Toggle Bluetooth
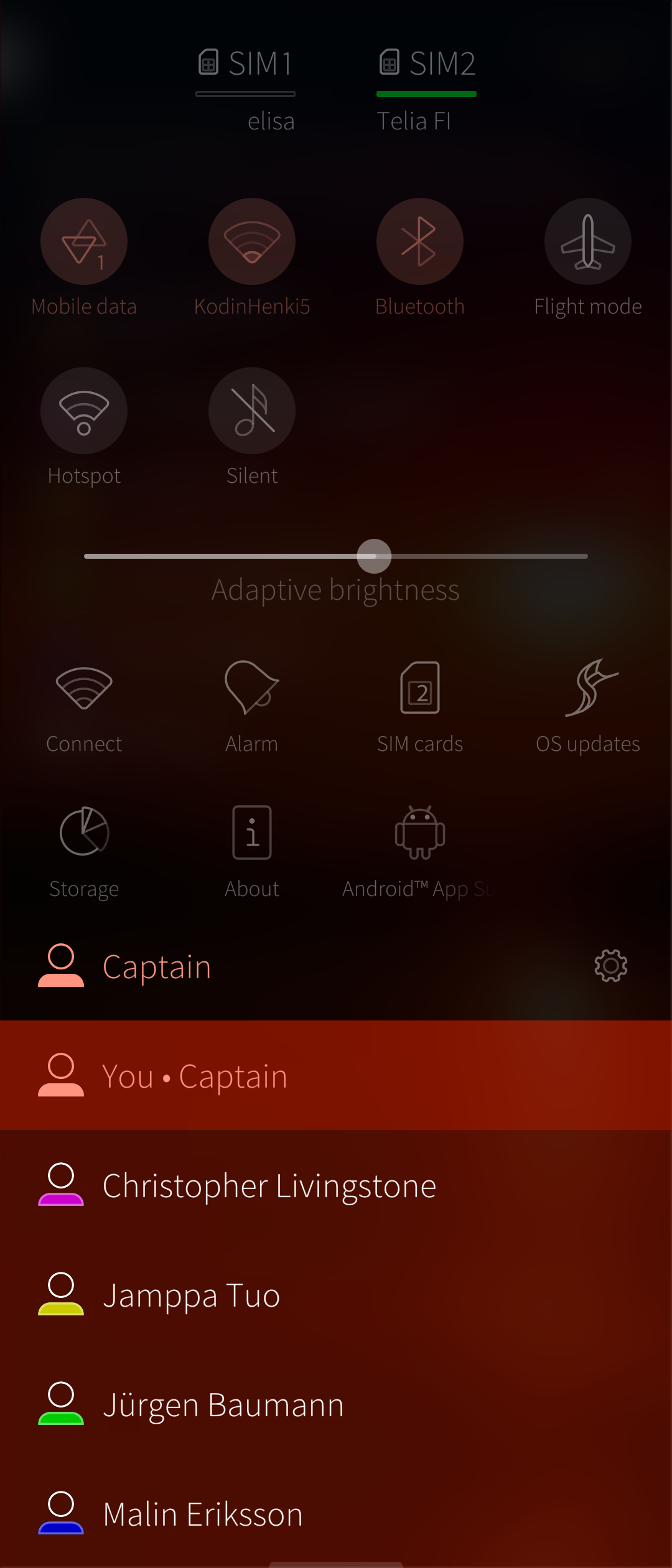Screen dimensions: 672x1568 420,241
